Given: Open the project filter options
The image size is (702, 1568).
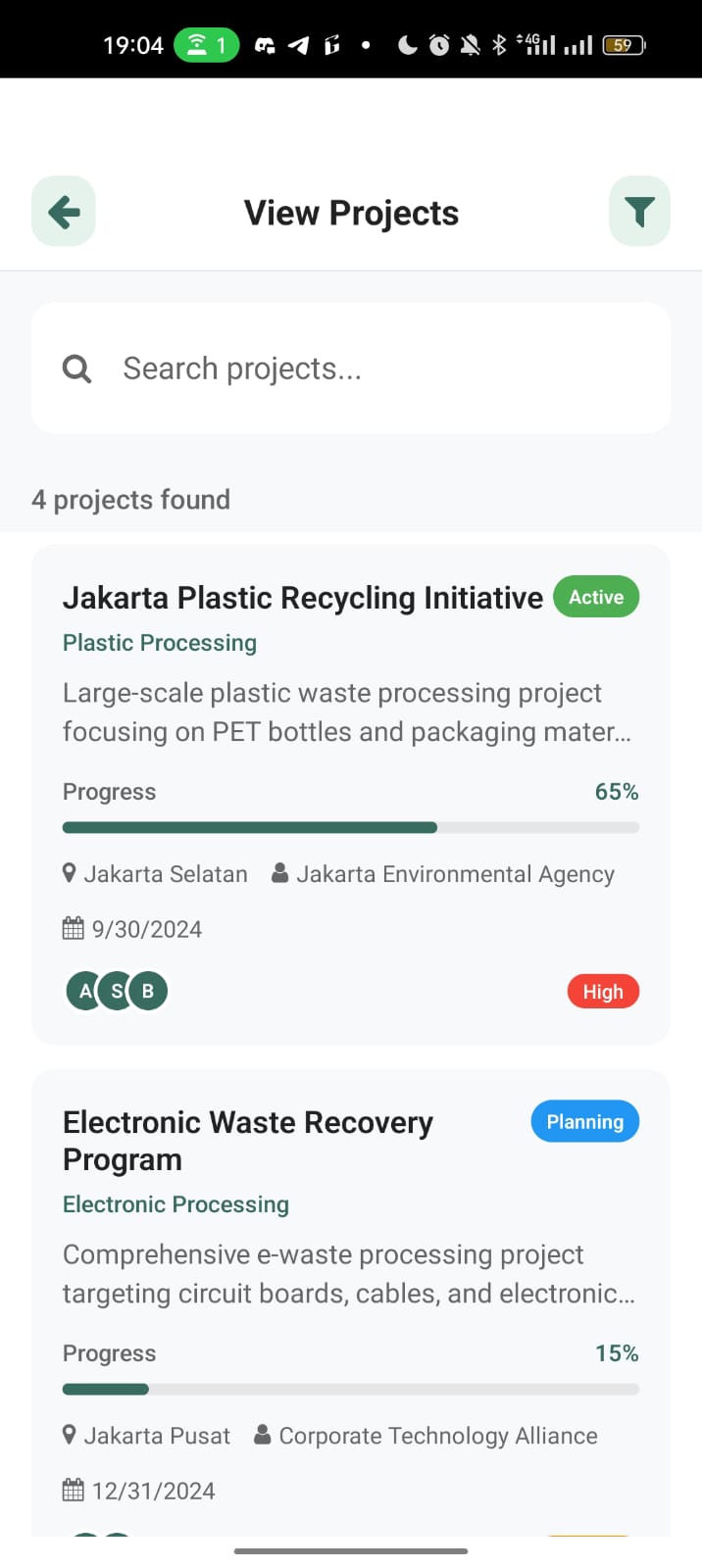Looking at the screenshot, I should coord(639,212).
